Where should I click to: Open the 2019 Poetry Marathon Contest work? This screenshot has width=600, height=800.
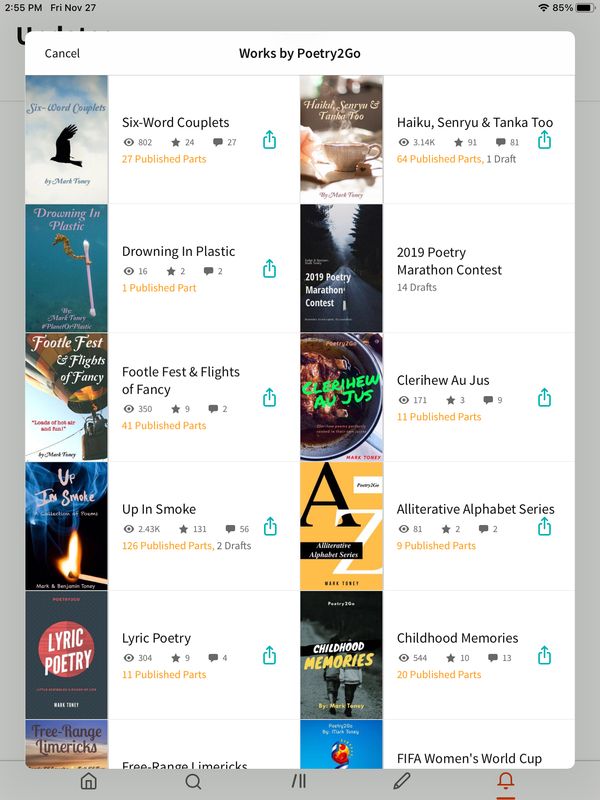click(449, 261)
